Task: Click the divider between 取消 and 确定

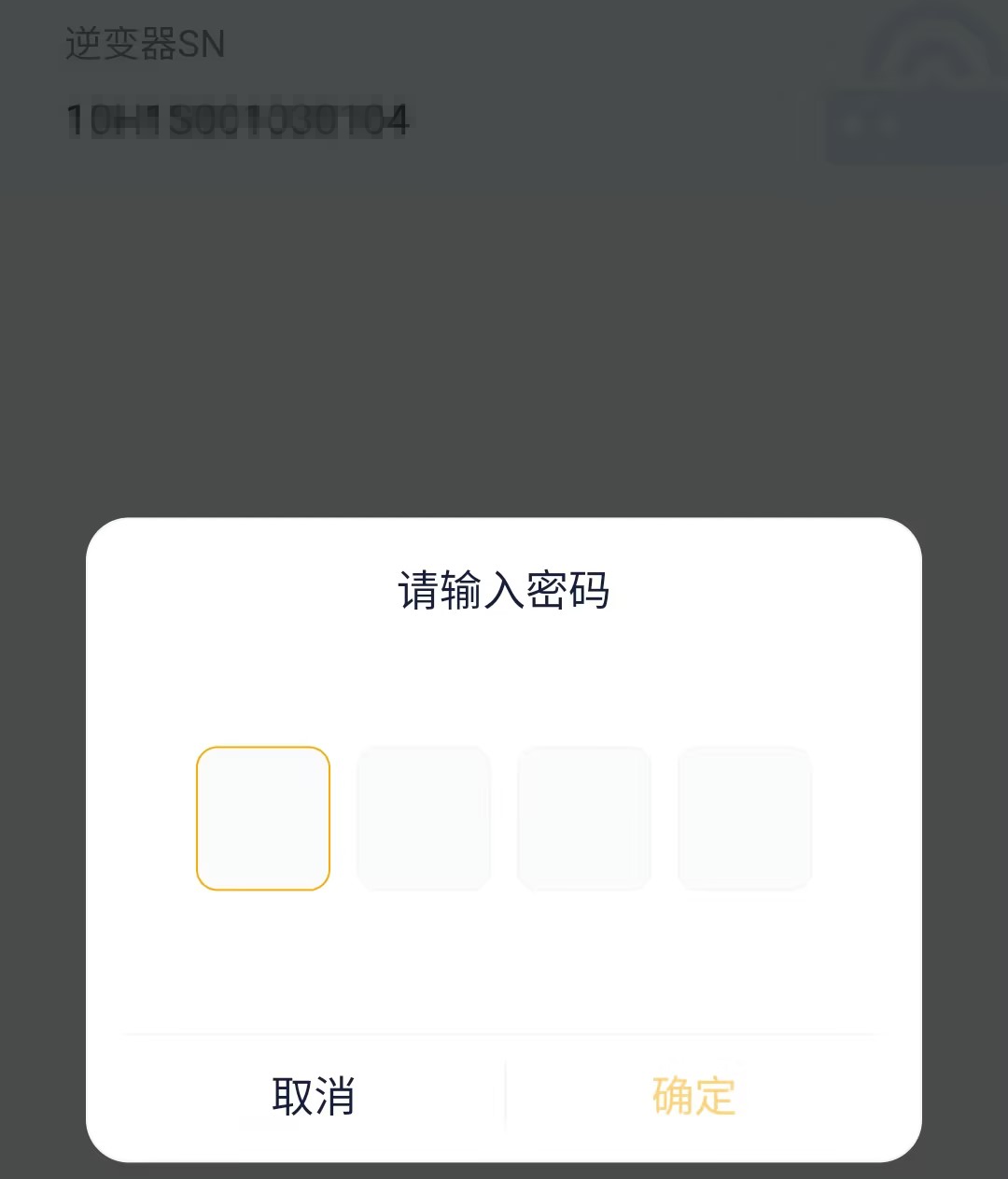Action: click(x=504, y=1099)
